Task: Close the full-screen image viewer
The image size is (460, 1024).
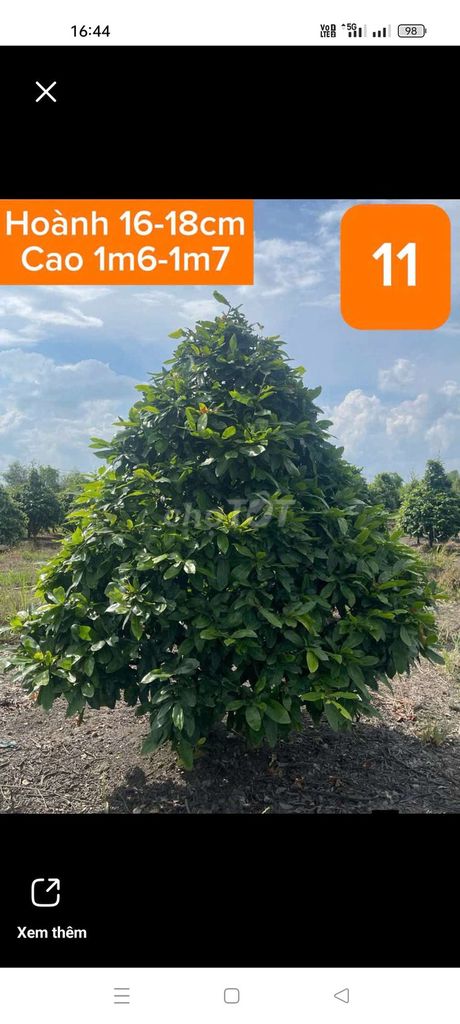Action: tap(46, 92)
